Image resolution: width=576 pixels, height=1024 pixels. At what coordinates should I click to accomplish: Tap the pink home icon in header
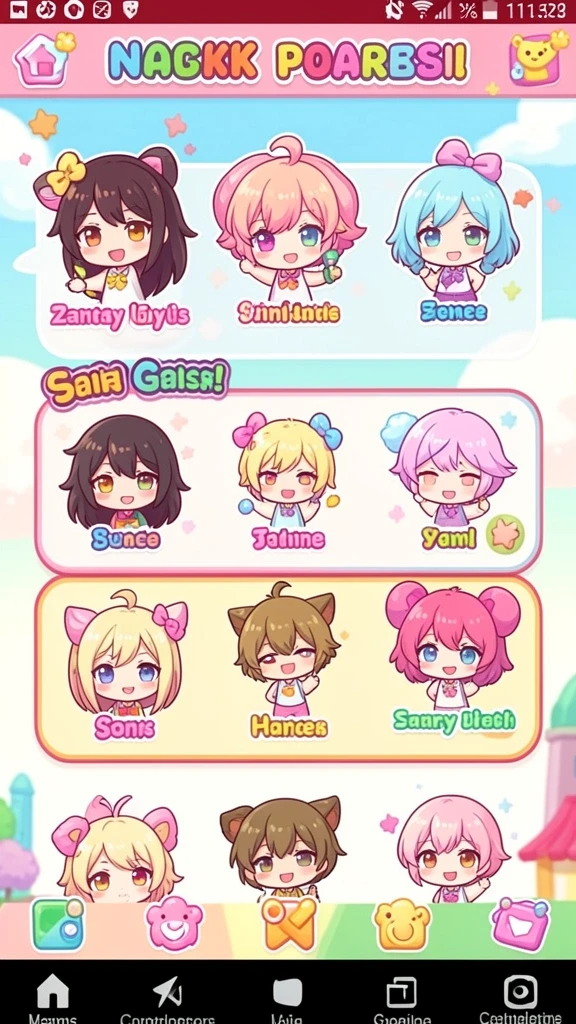(x=40, y=61)
